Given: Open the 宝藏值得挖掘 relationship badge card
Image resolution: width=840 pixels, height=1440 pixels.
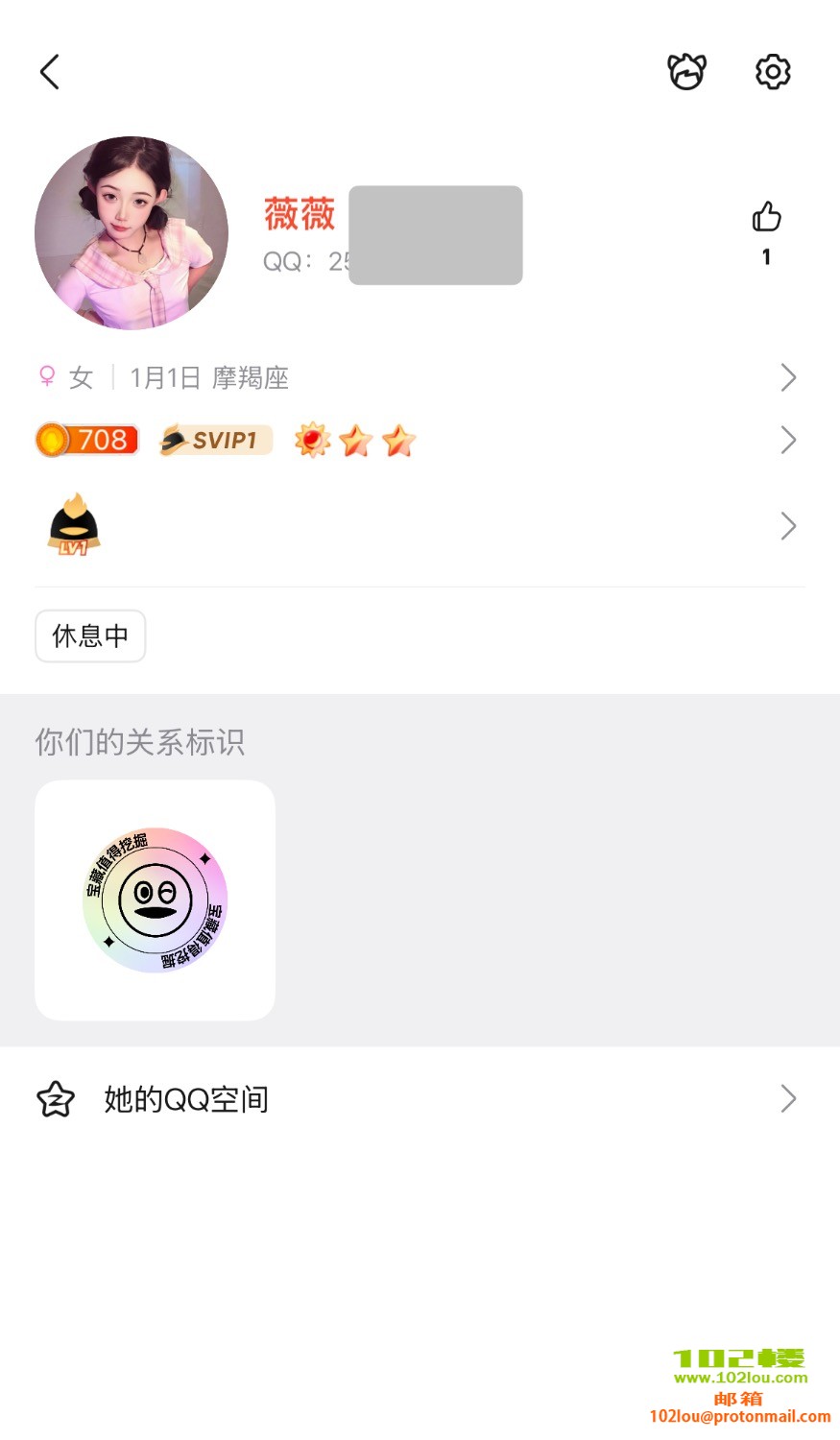Looking at the screenshot, I should 155,900.
